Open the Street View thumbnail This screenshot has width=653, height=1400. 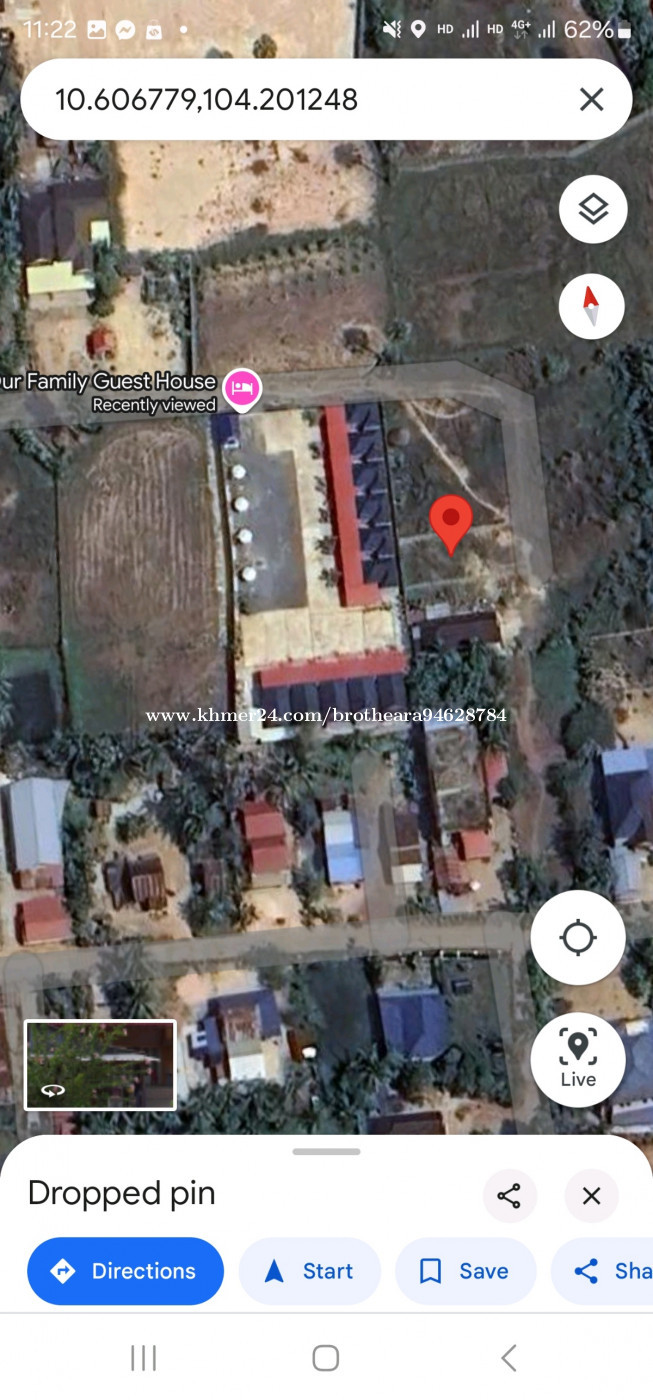click(x=100, y=1065)
